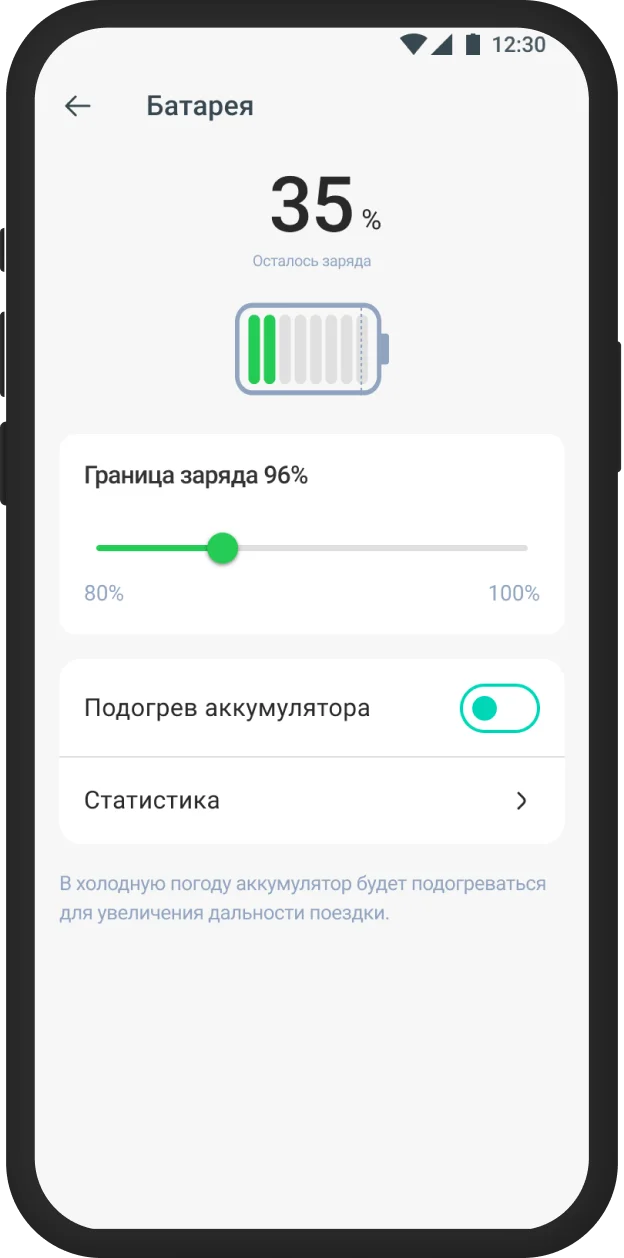Go back from the Батарея screen
This screenshot has width=624, height=1258.
77,106
